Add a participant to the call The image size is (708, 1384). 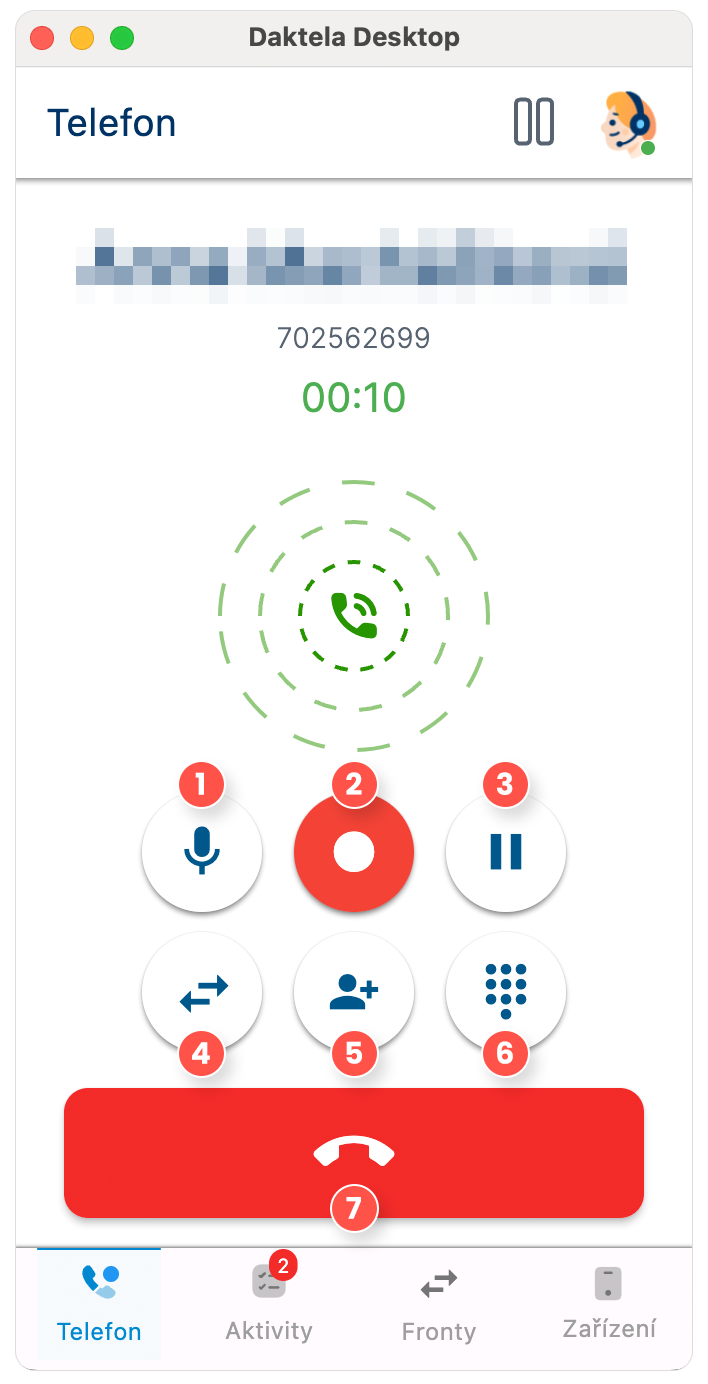tap(353, 991)
